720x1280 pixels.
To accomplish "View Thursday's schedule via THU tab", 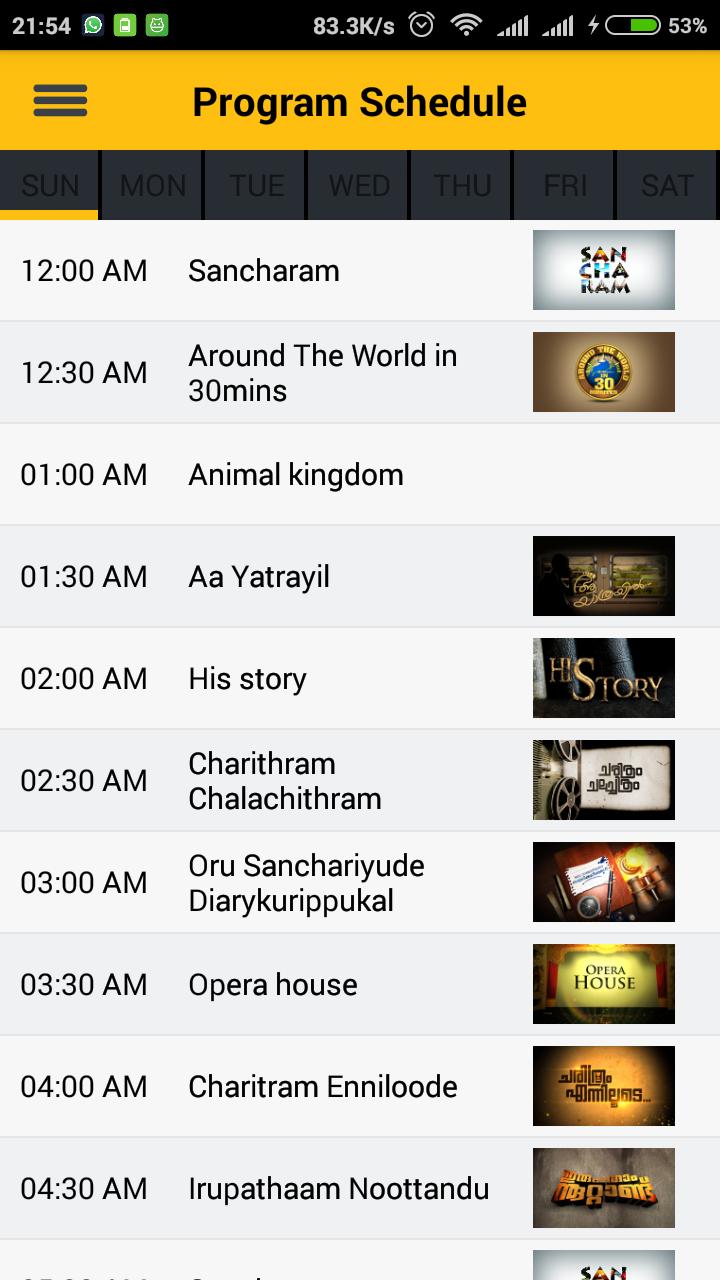I will point(462,185).
